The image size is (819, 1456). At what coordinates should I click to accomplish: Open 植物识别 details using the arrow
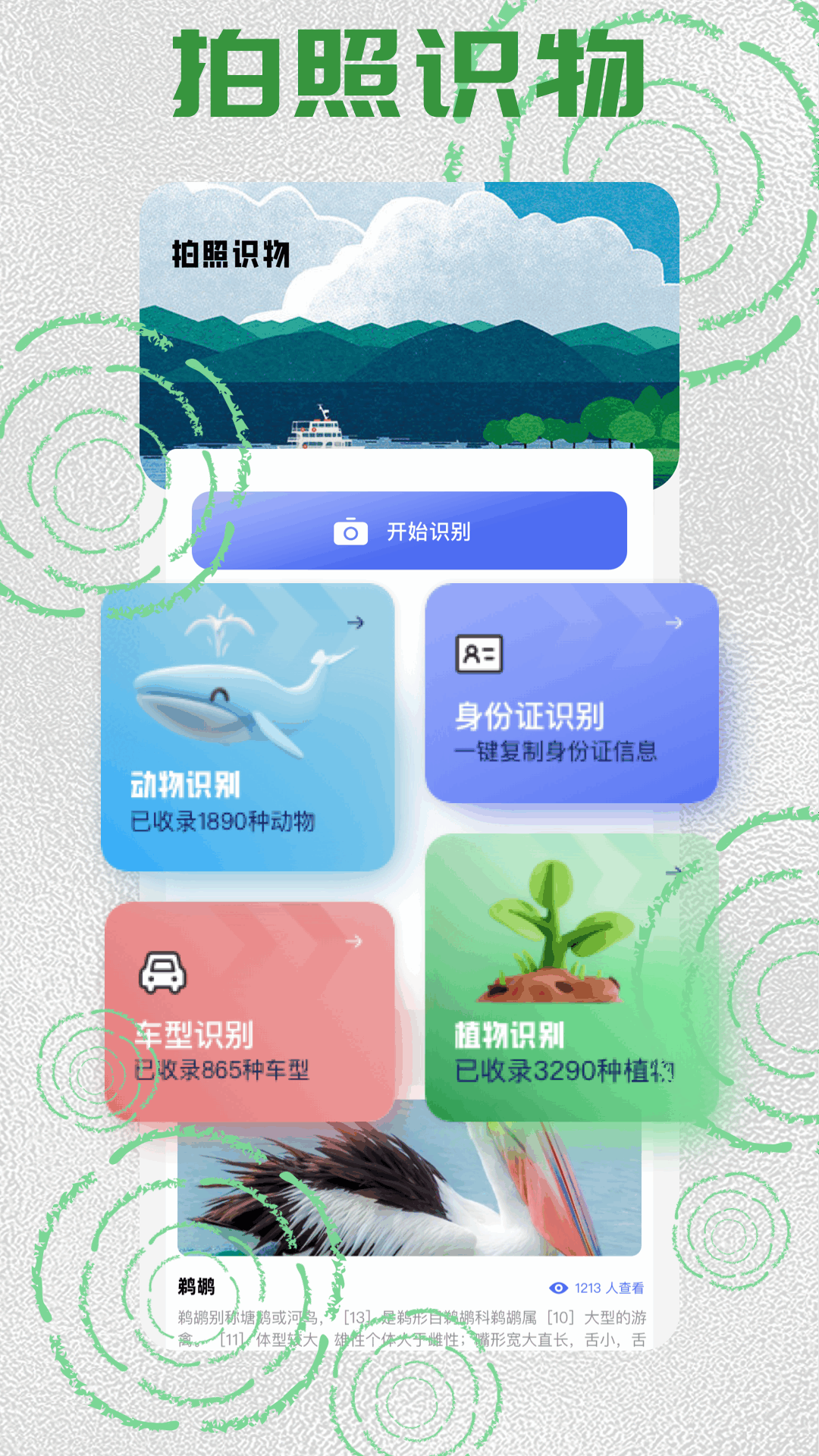coord(675,872)
